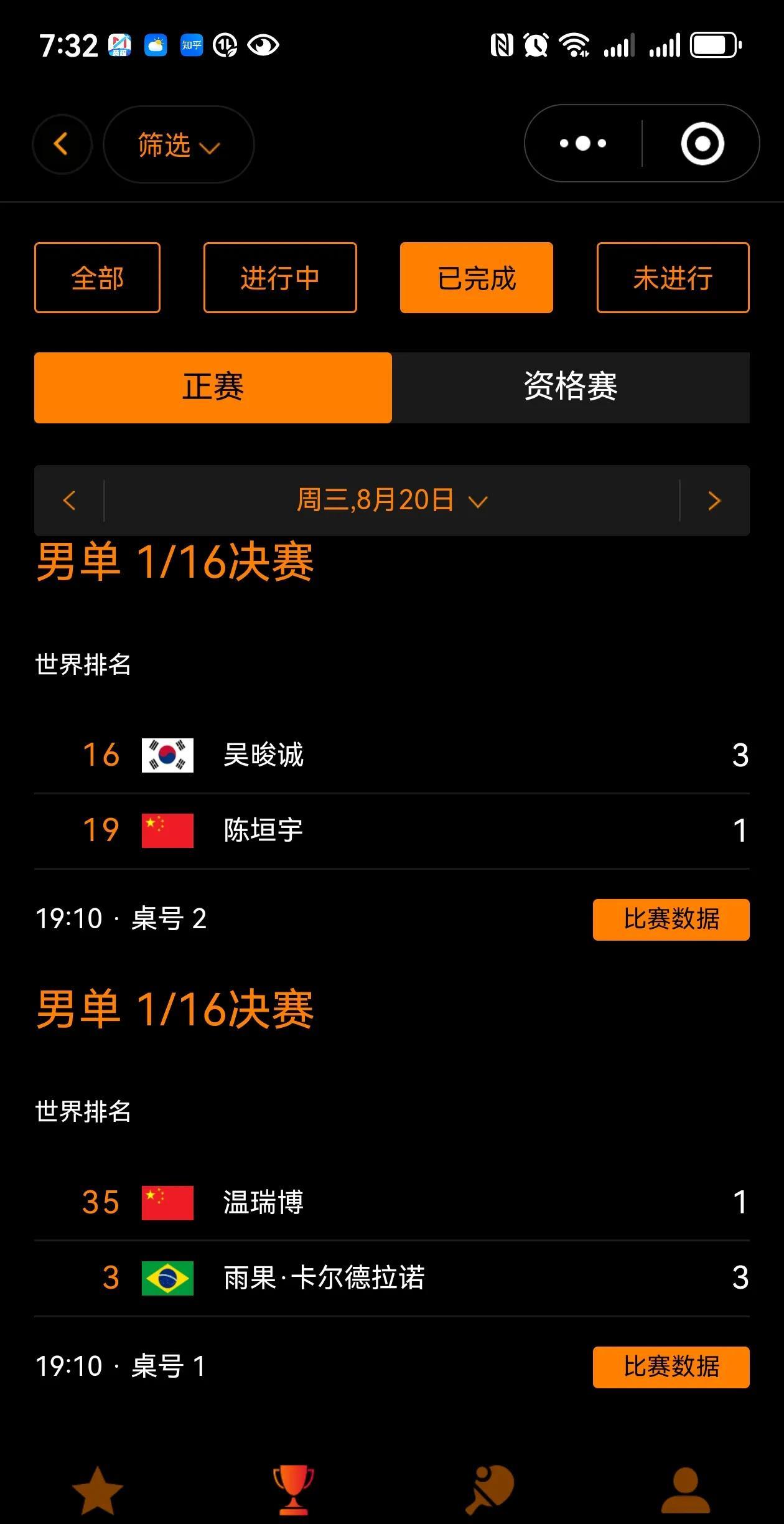Go to the previous day arrow
The width and height of the screenshot is (784, 1524).
69,501
